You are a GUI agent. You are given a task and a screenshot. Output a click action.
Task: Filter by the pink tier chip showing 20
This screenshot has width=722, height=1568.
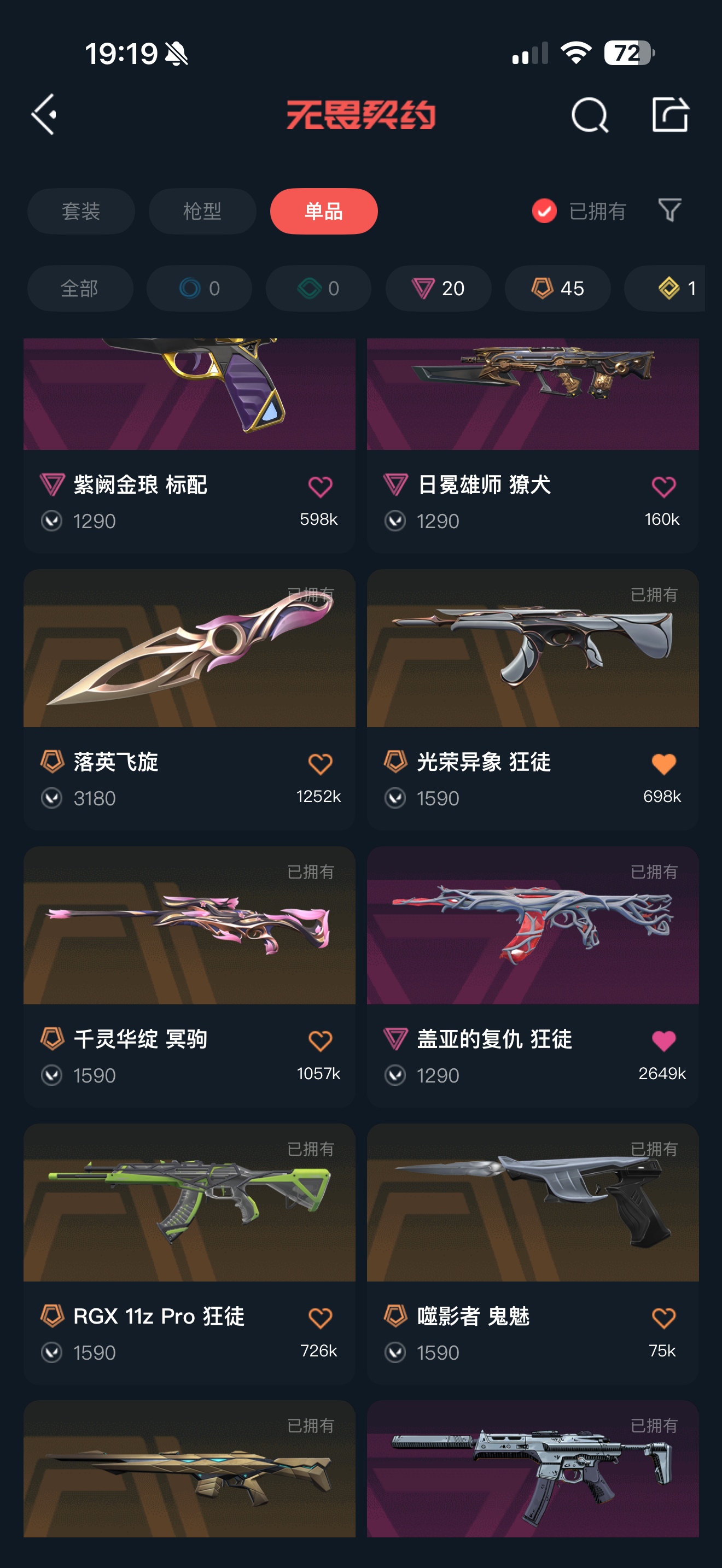438,289
